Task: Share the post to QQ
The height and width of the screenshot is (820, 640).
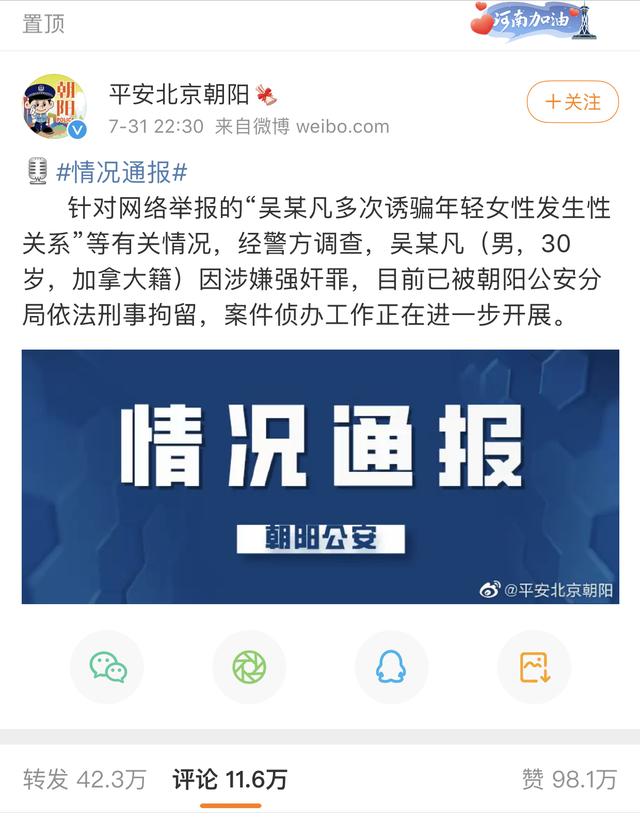Action: coord(391,667)
